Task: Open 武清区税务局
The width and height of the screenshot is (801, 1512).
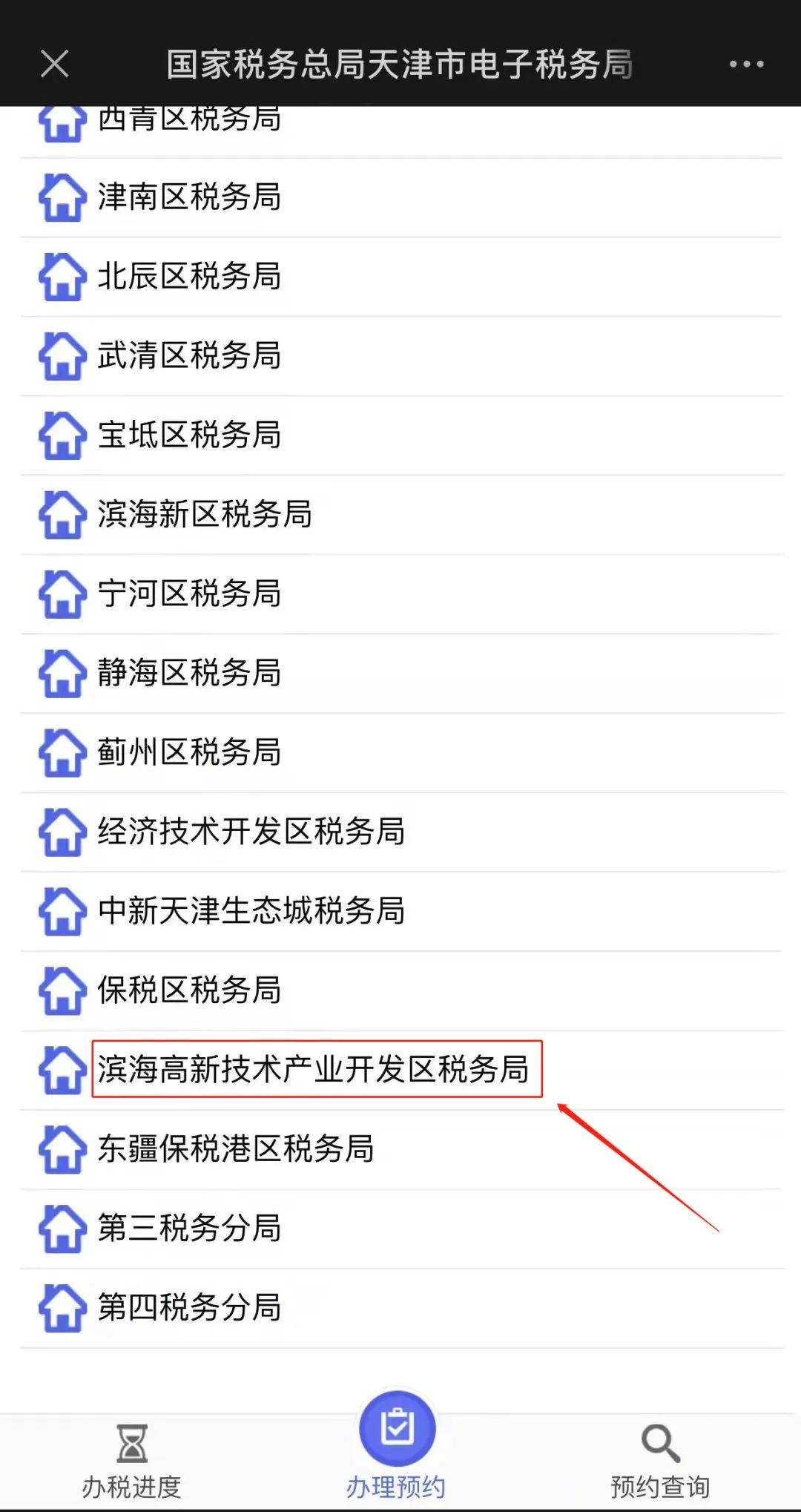Action: (400, 356)
